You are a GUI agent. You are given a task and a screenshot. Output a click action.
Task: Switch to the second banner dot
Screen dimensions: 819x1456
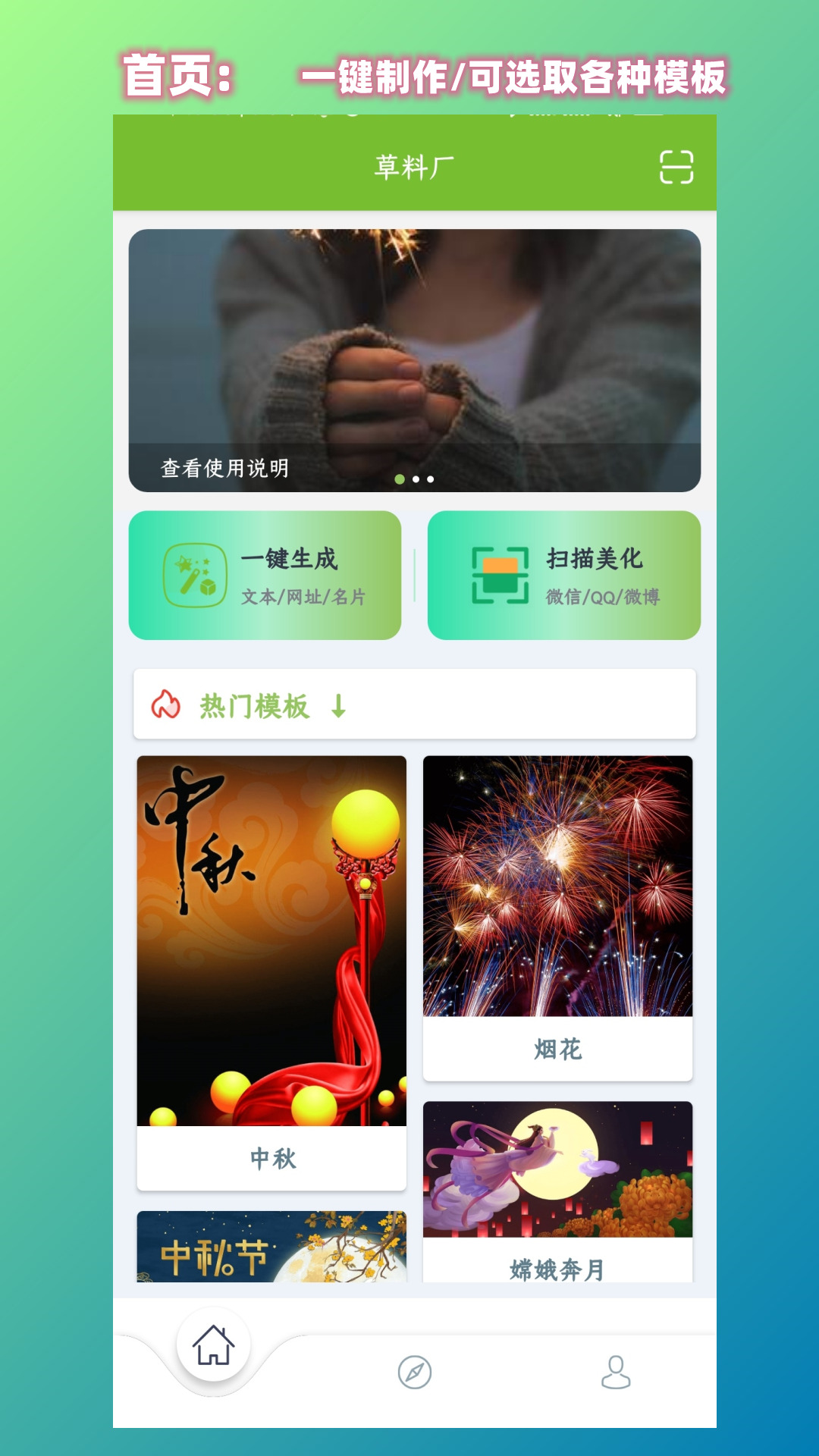click(x=414, y=478)
